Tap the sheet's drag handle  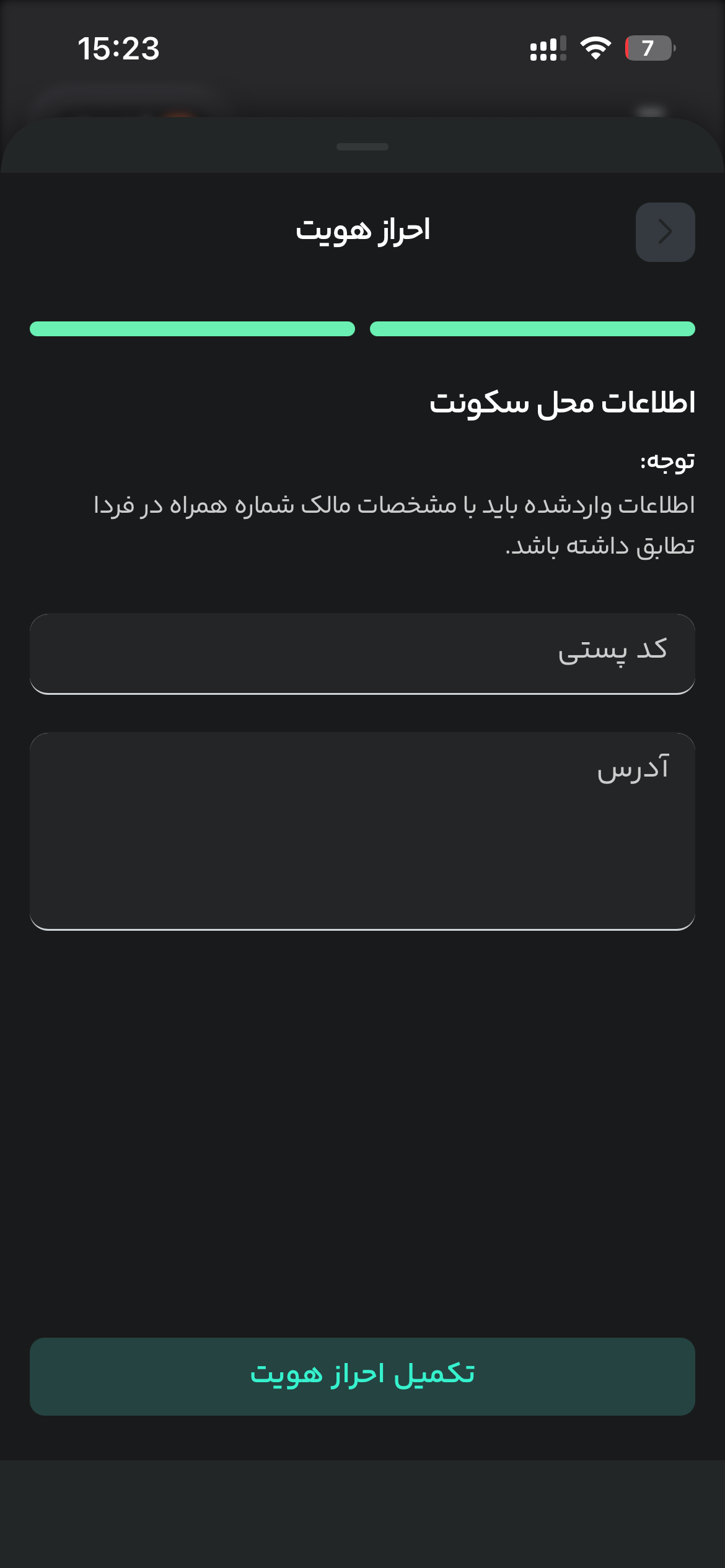(362, 147)
